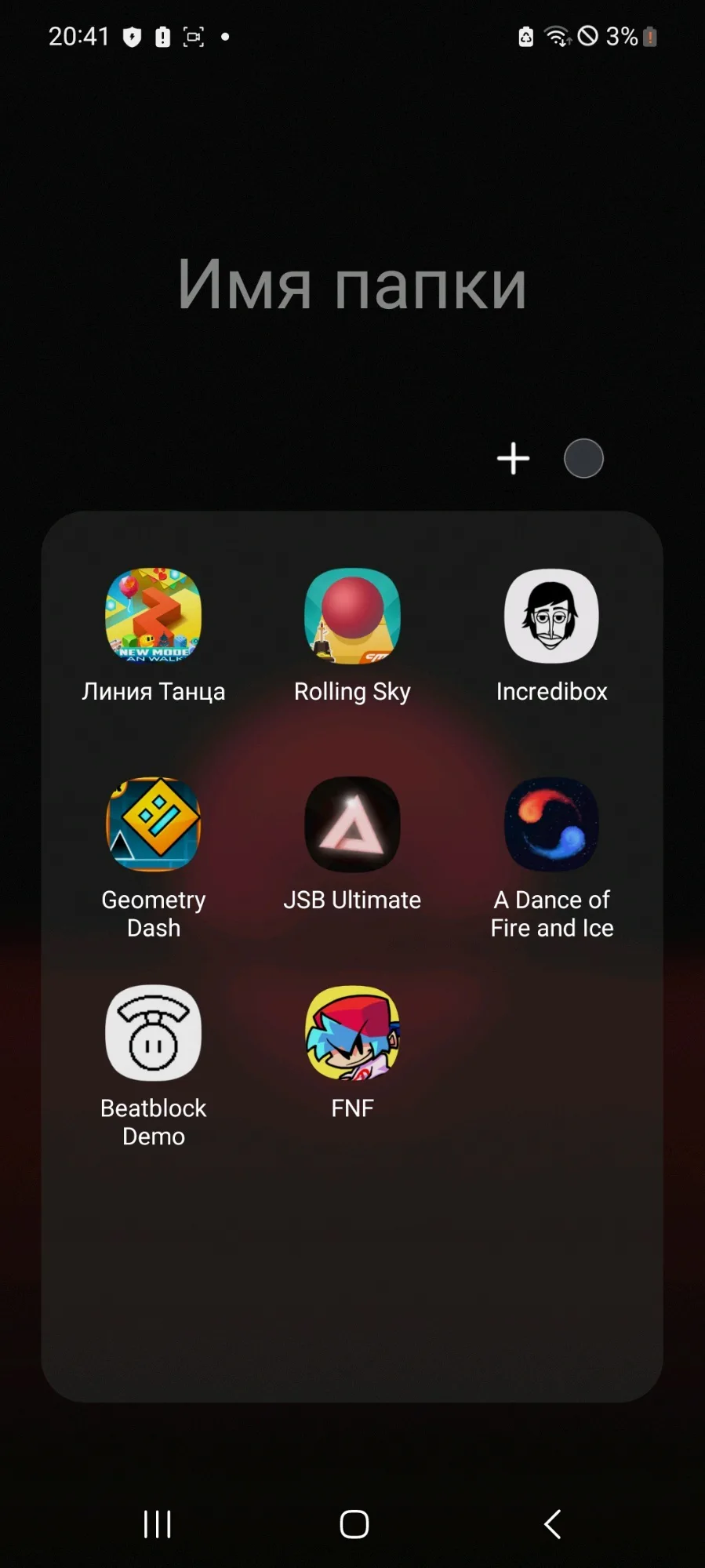Add apps with the plus icon
The width and height of the screenshot is (705, 1568).
[x=513, y=459]
